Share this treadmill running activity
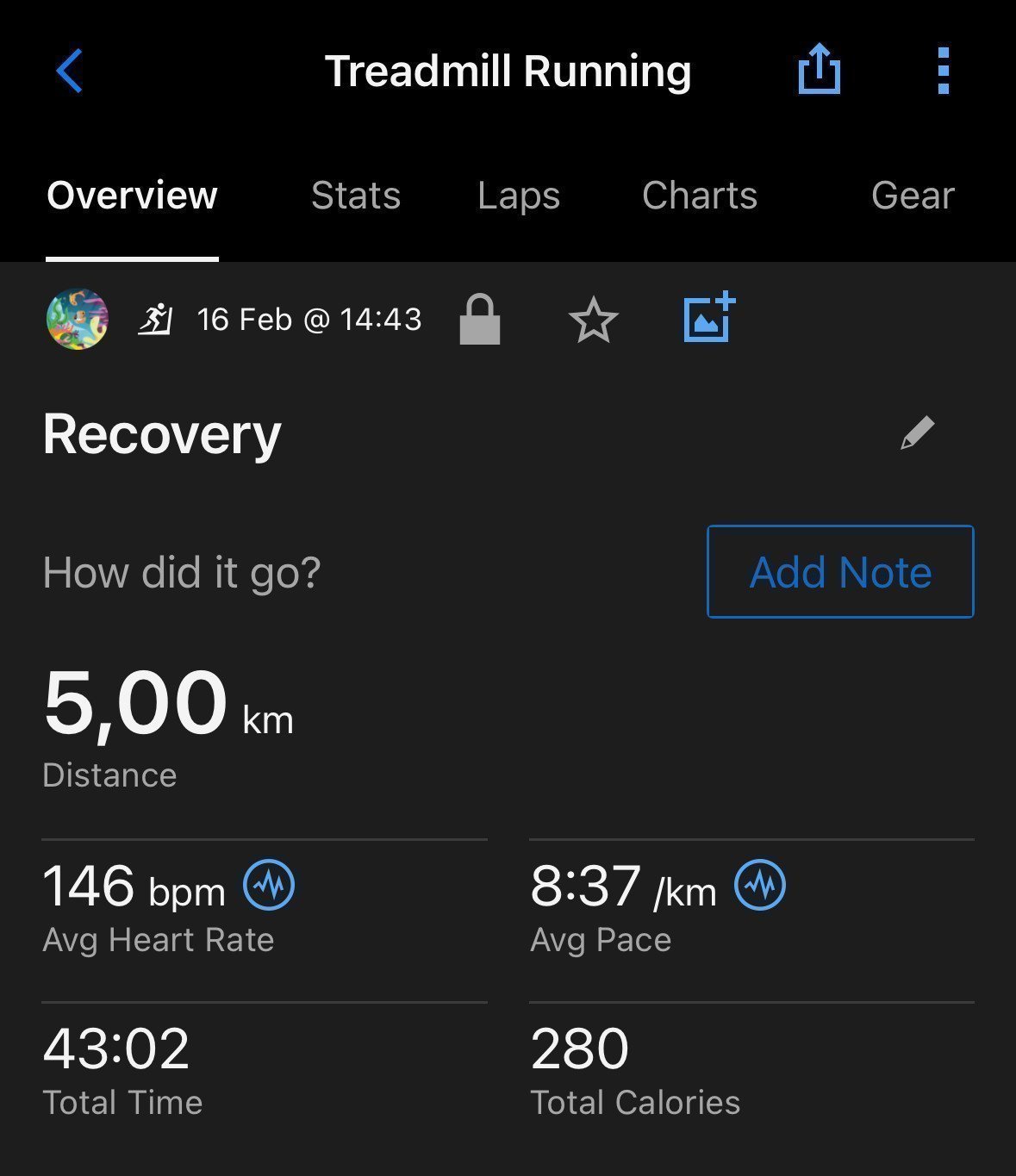1016x1176 pixels. (x=818, y=68)
